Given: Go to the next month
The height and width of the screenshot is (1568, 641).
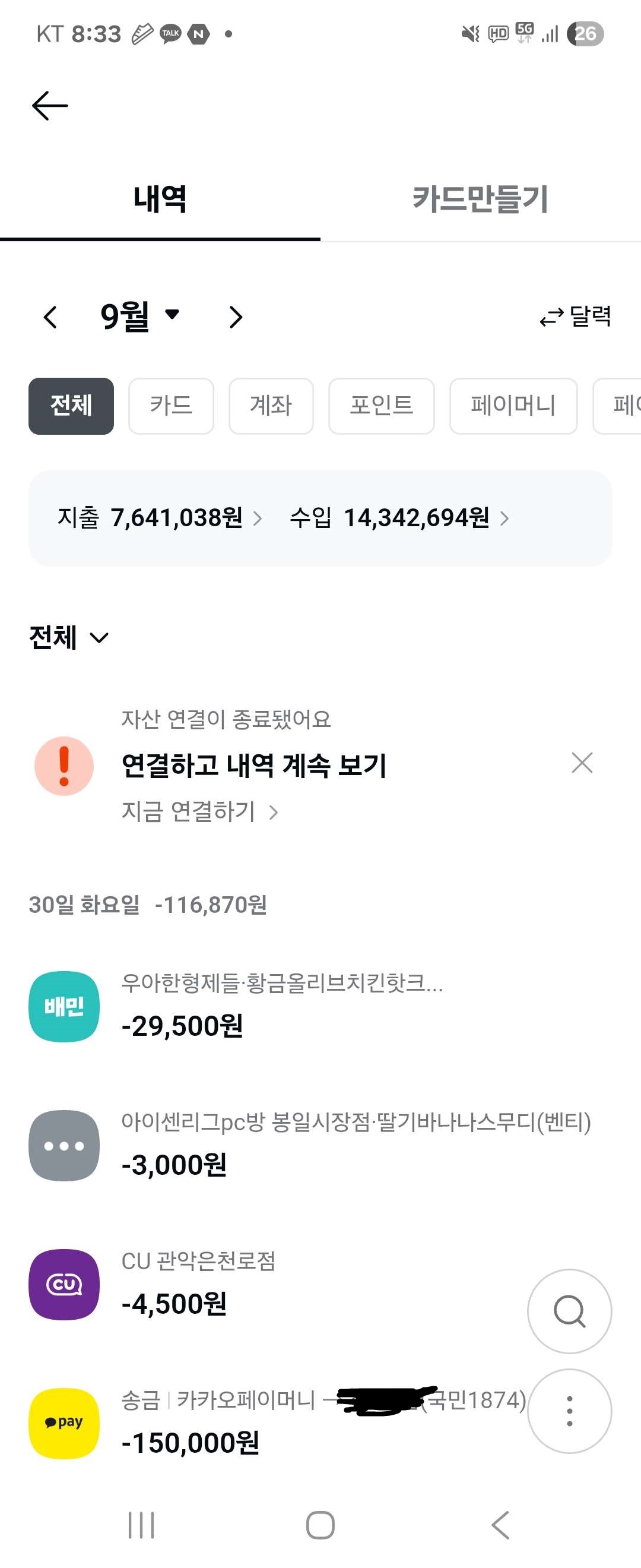Looking at the screenshot, I should pyautogui.click(x=236, y=317).
